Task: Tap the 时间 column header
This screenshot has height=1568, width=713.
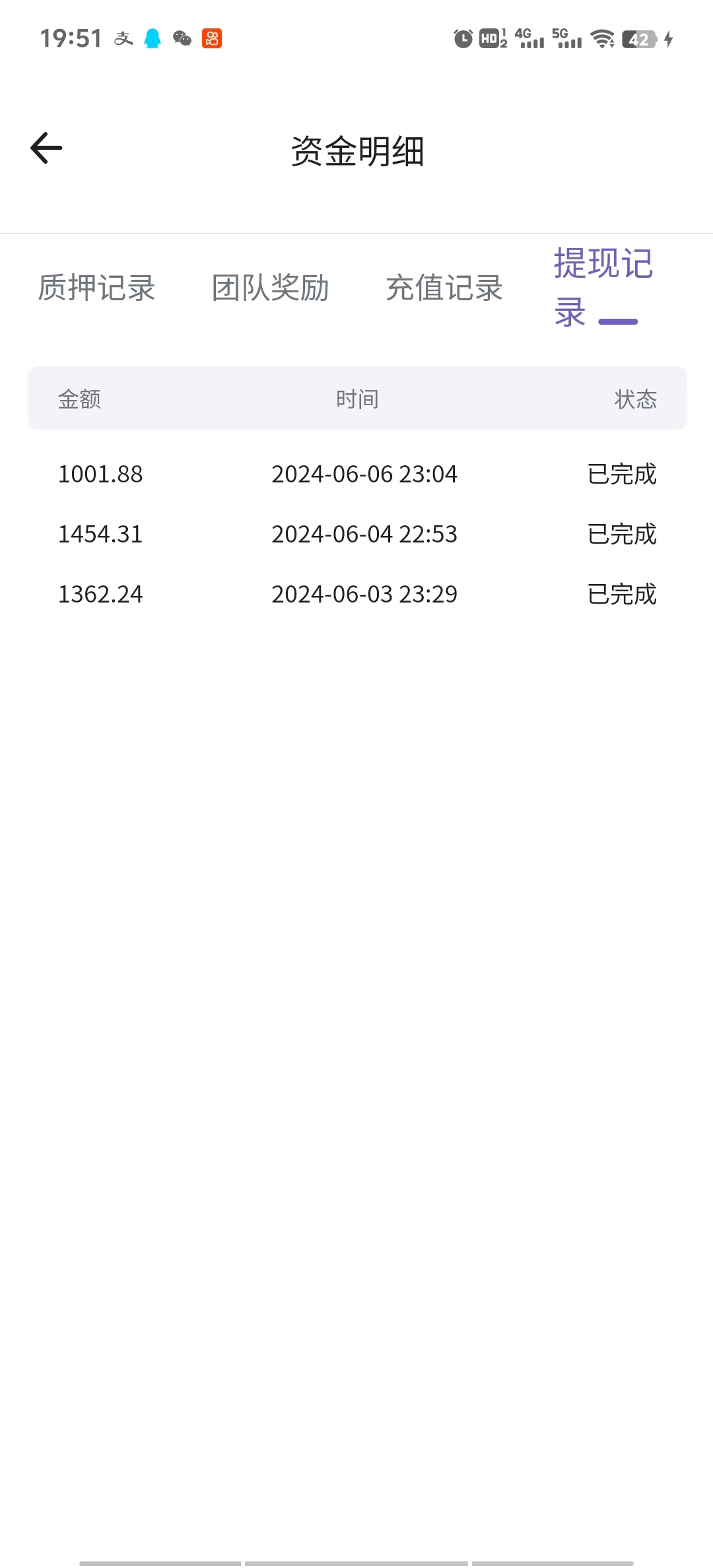Action: click(356, 399)
